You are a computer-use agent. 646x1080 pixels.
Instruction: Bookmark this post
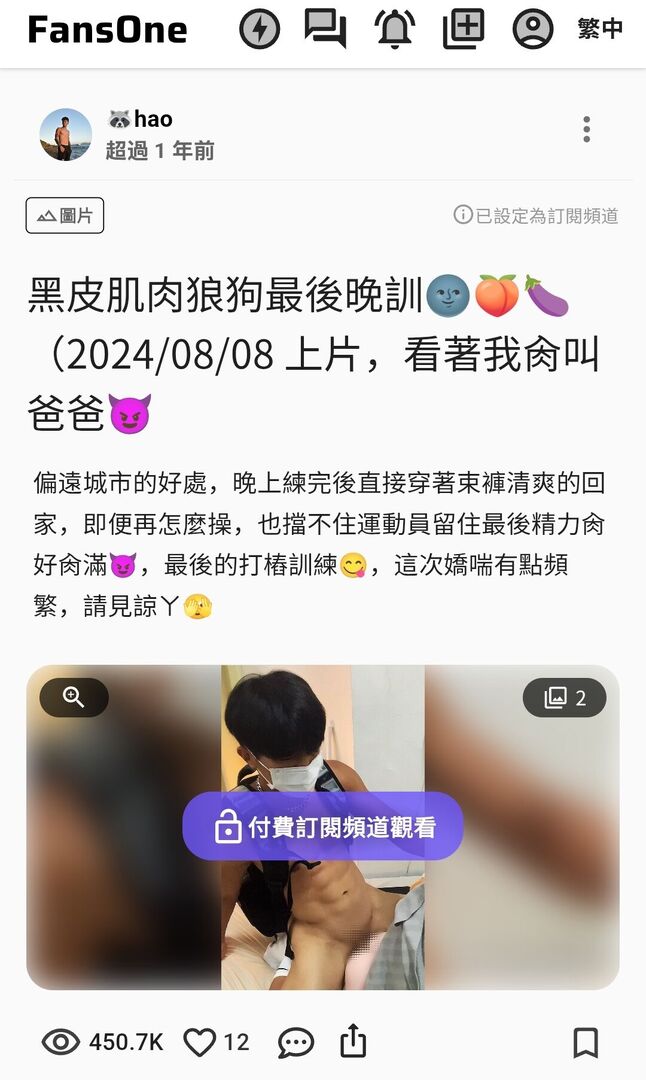tap(585, 1042)
